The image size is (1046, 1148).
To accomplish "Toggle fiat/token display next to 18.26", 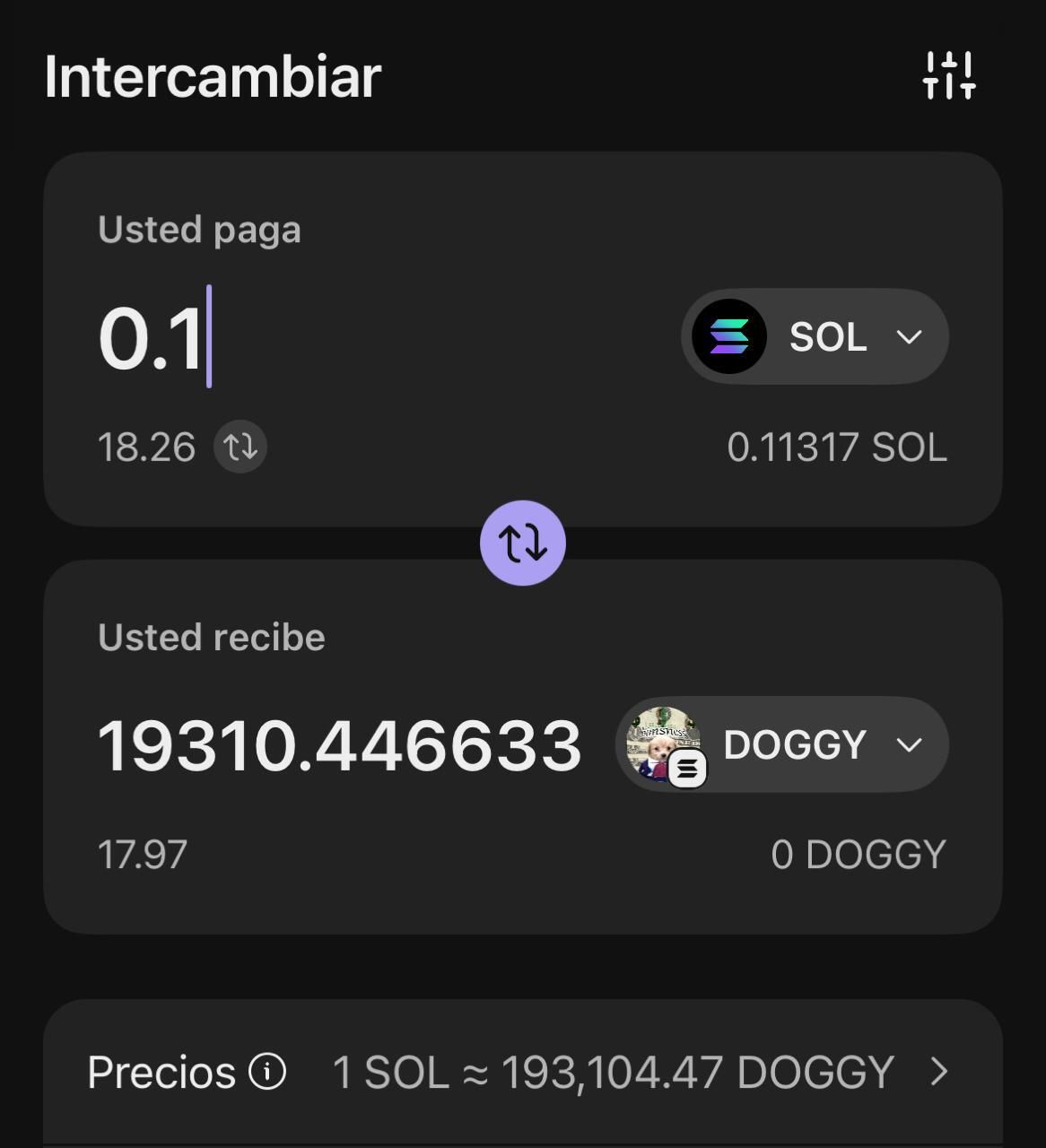I will [240, 447].
